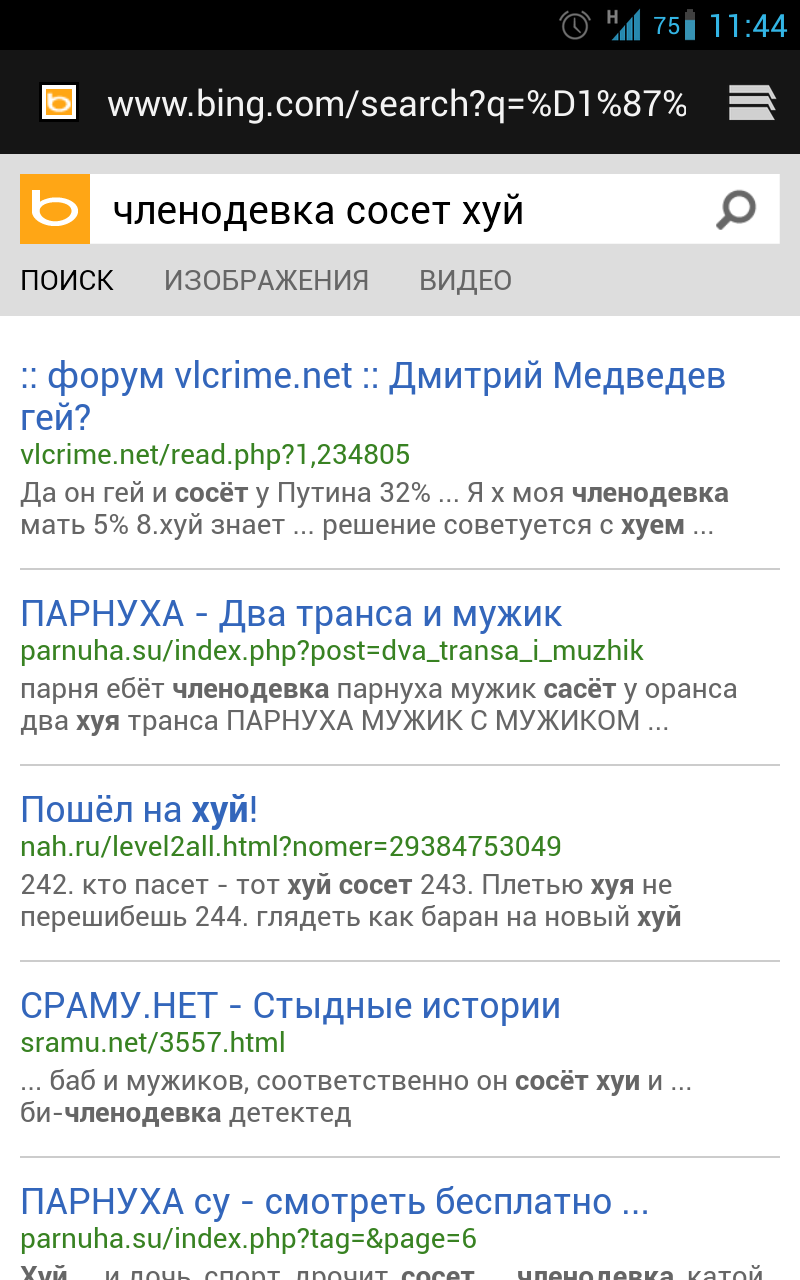Image resolution: width=800 pixels, height=1280 pixels.
Task: Open the browser tabs switcher icon
Action: point(752,103)
